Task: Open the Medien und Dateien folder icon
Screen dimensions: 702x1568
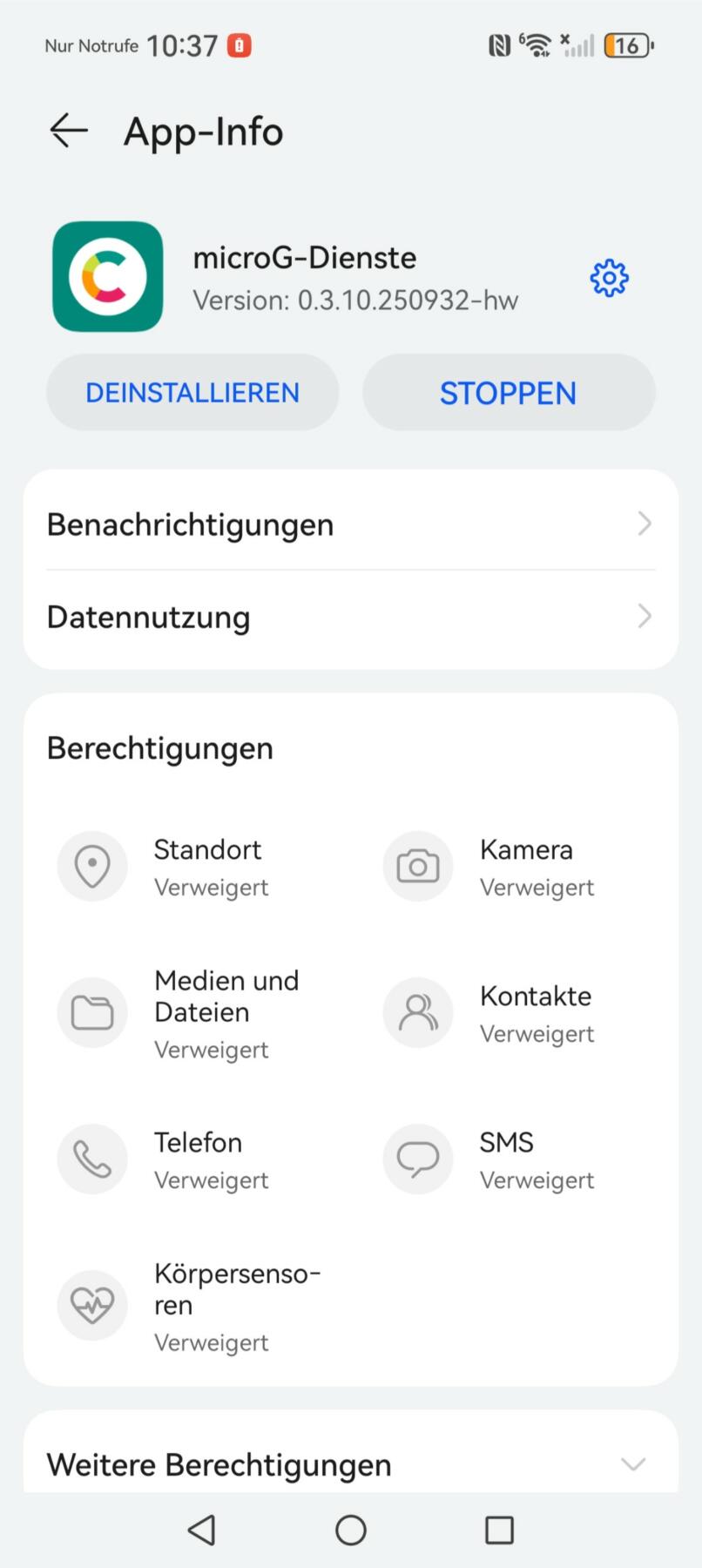Action: 92,1012
